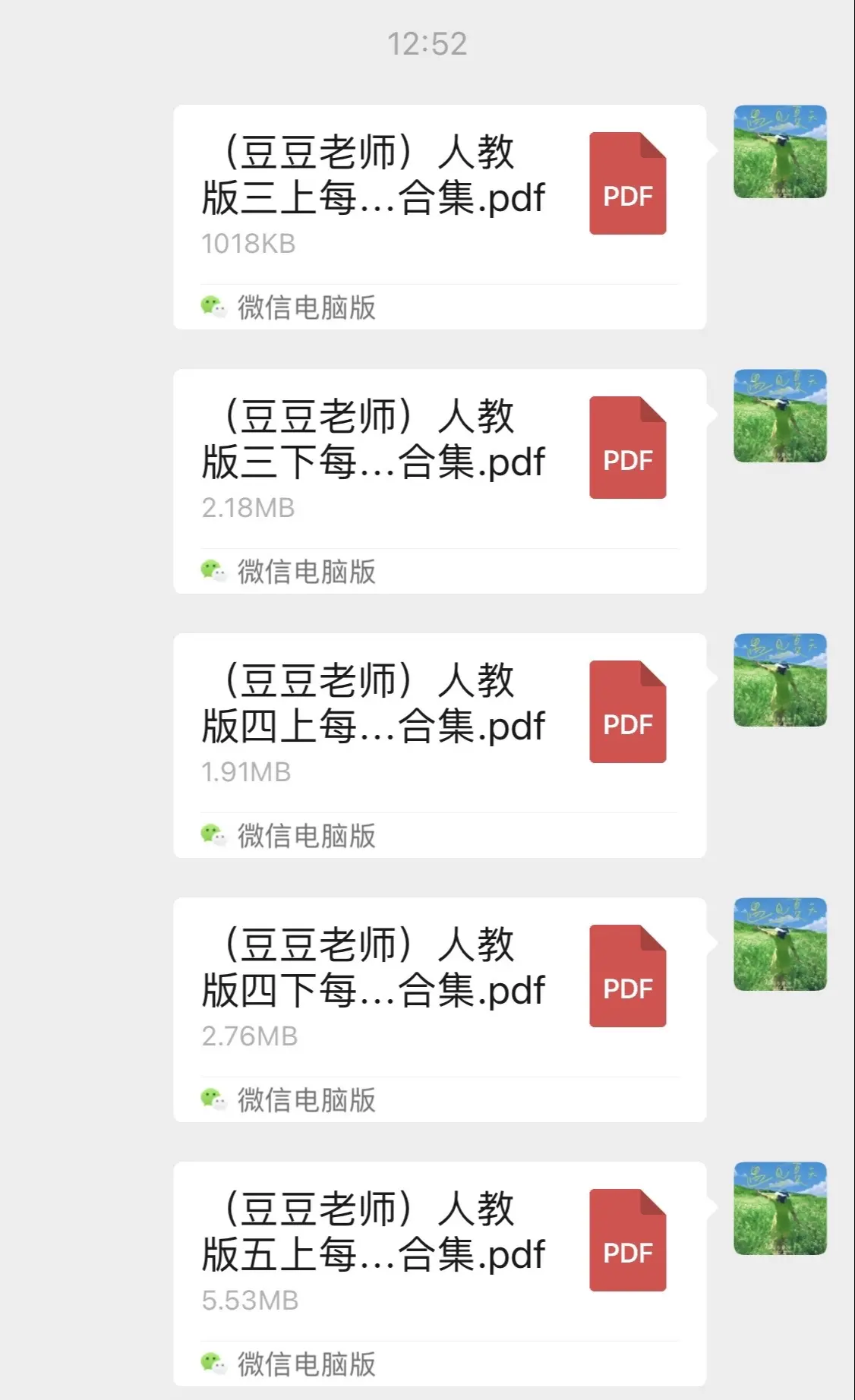Tap sender avatar beside the 1018KB file
Screen dimensions: 855x1400
(780, 152)
